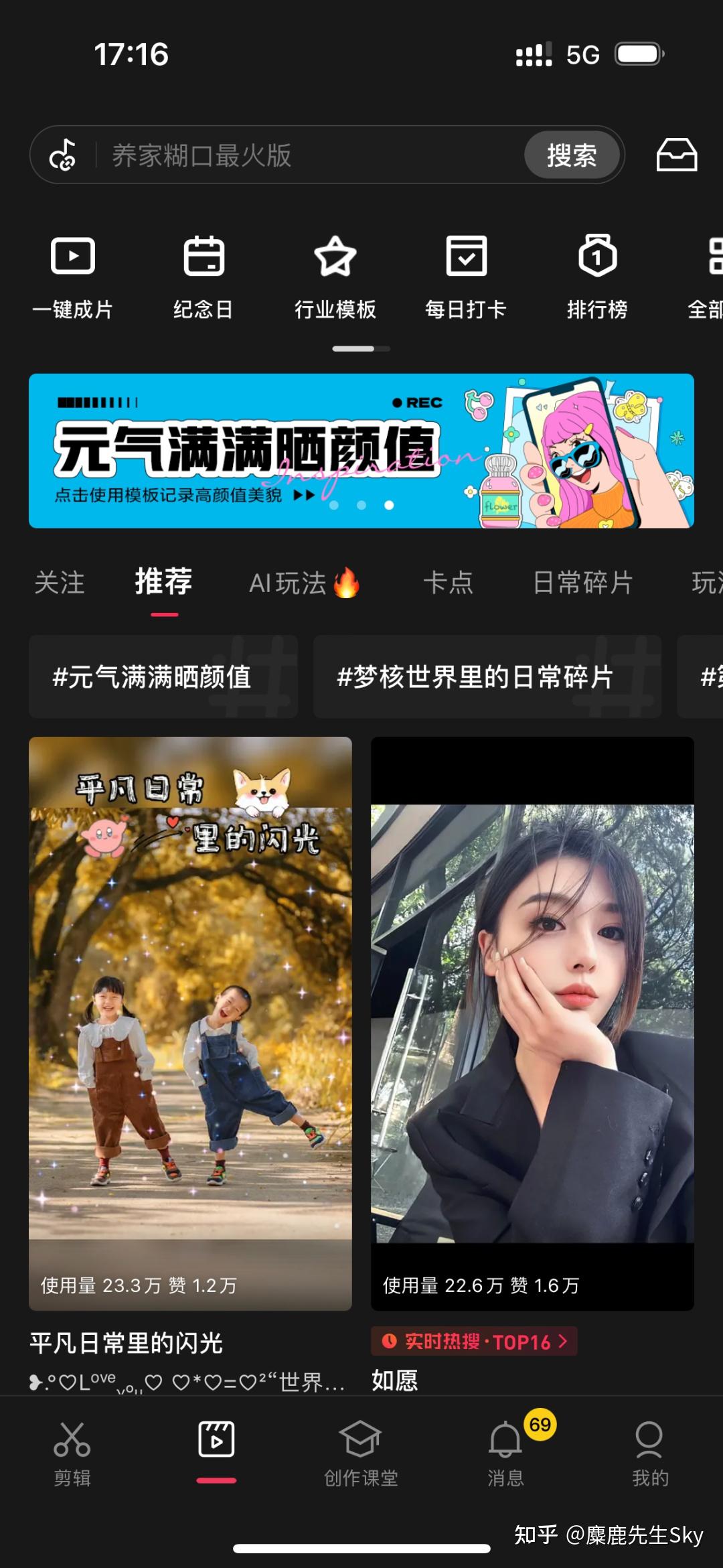Open the inbox tray icon
Viewport: 723px width, 1568px height.
coord(676,155)
